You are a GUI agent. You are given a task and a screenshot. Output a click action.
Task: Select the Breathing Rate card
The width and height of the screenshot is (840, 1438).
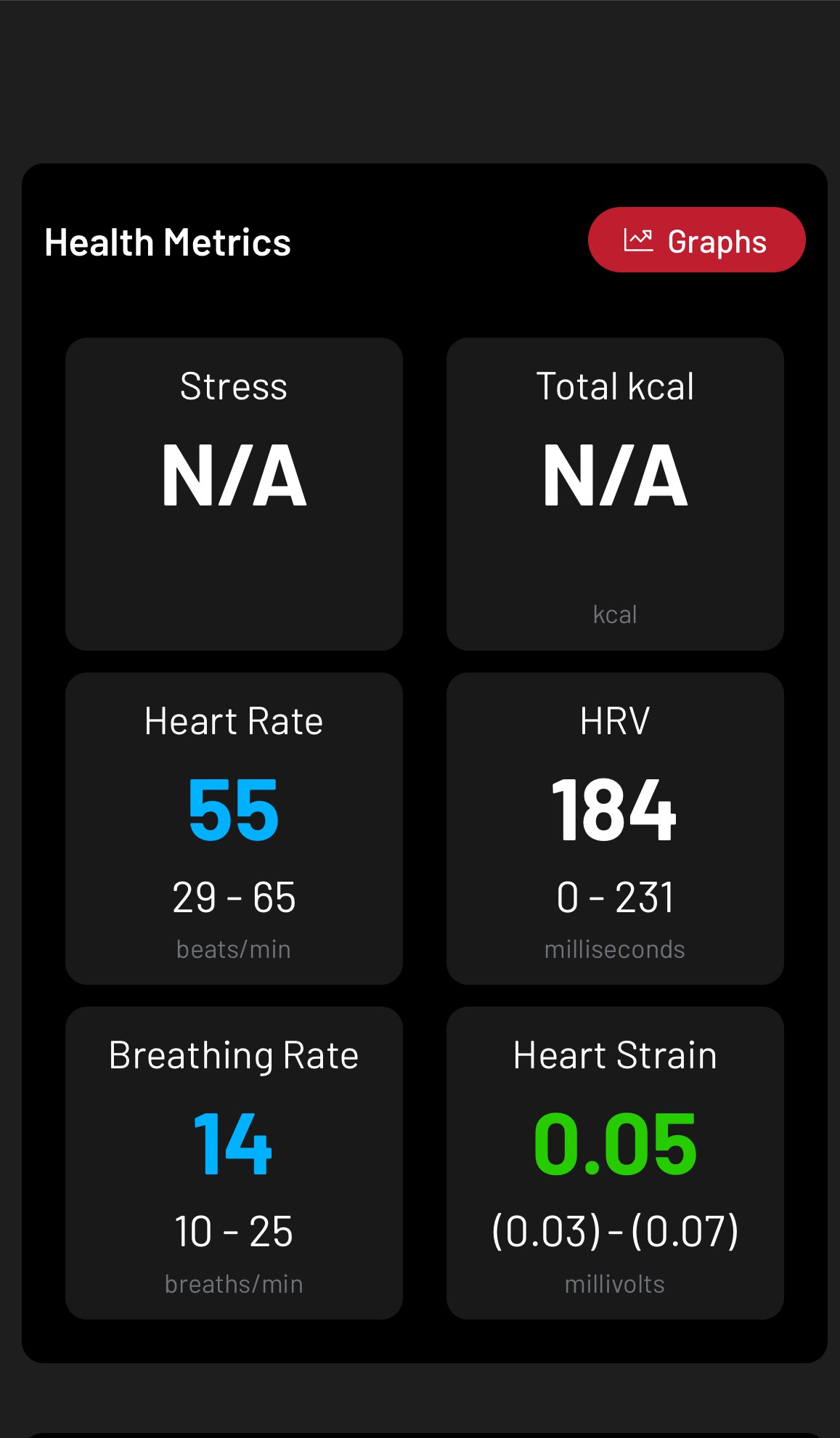coord(234,1163)
